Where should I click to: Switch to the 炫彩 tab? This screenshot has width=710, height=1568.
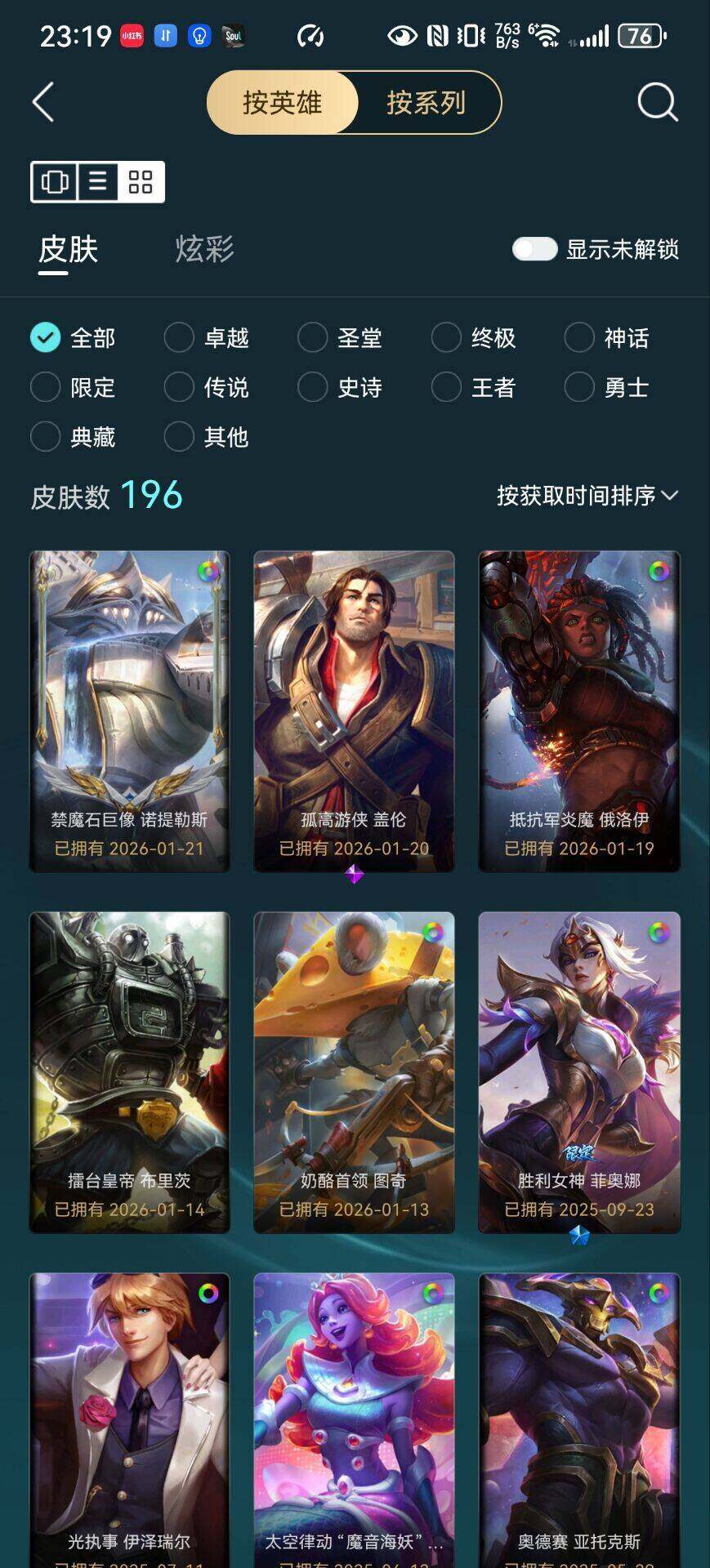click(x=204, y=249)
